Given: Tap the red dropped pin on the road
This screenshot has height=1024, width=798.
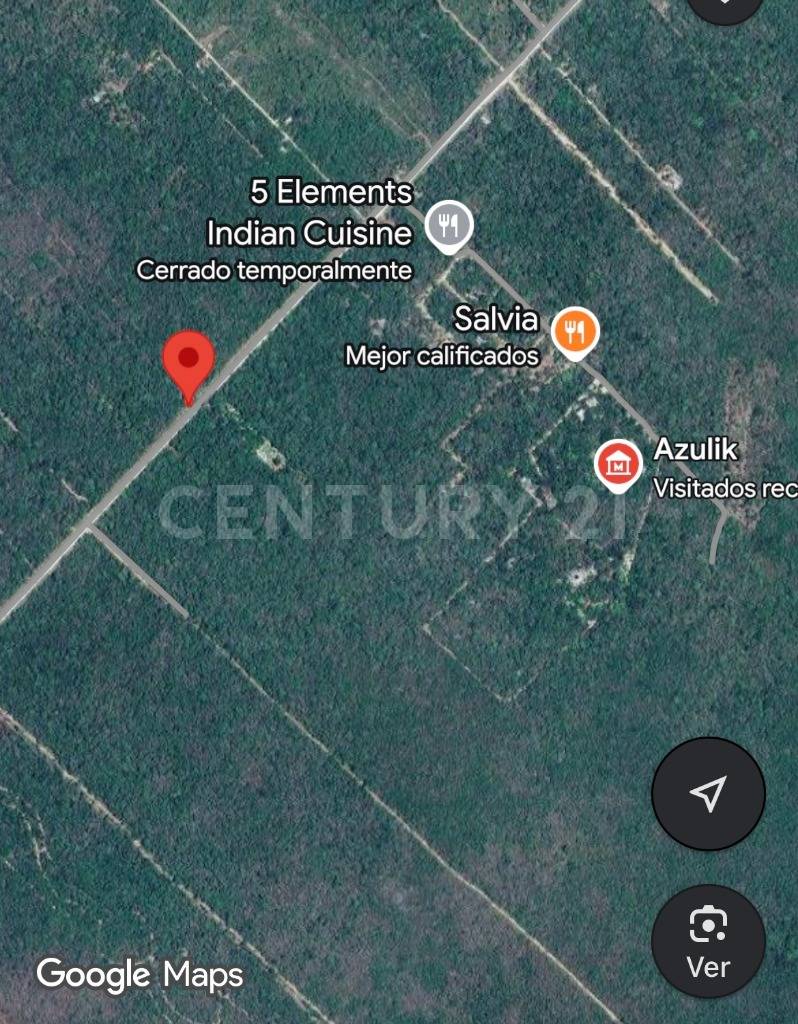Looking at the screenshot, I should point(188,361).
